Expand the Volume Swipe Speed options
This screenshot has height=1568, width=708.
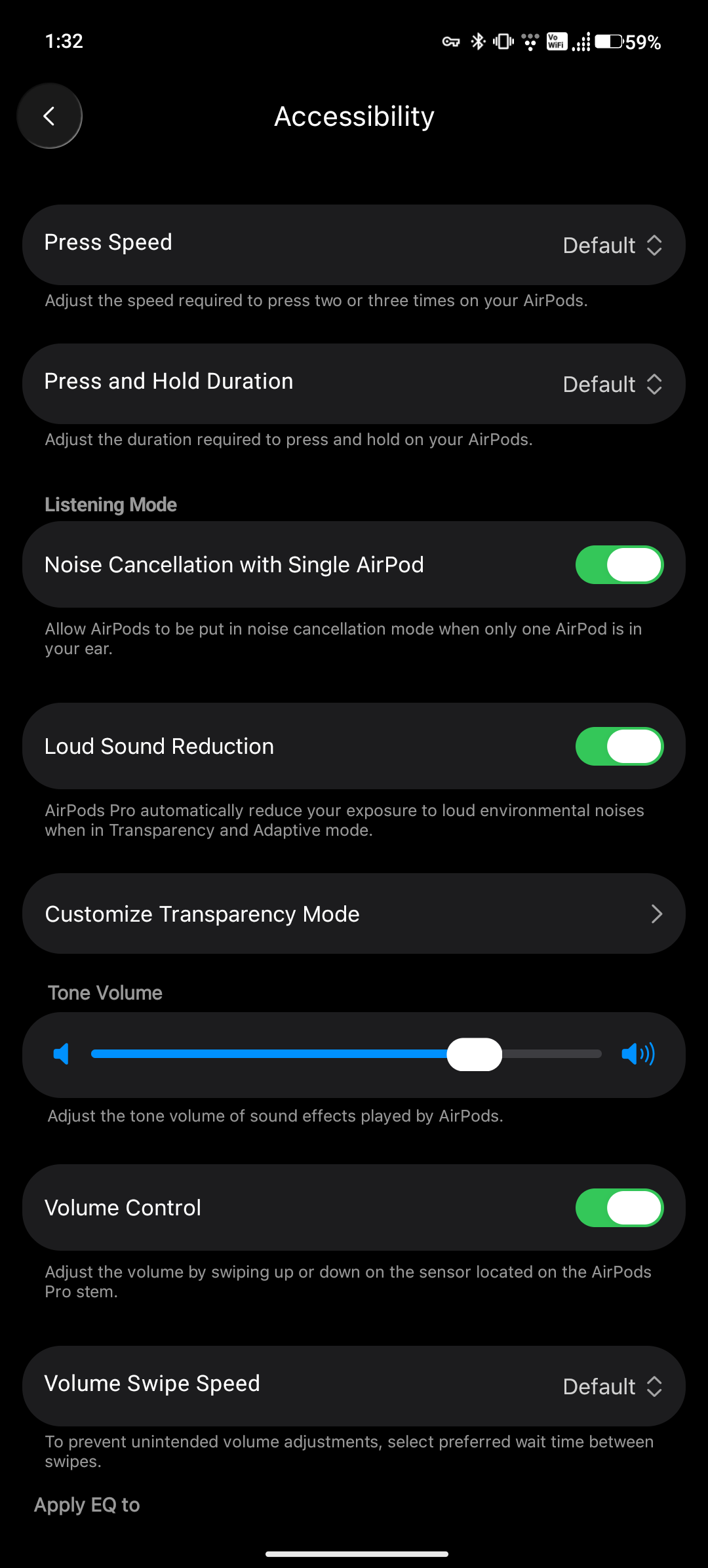[612, 1386]
